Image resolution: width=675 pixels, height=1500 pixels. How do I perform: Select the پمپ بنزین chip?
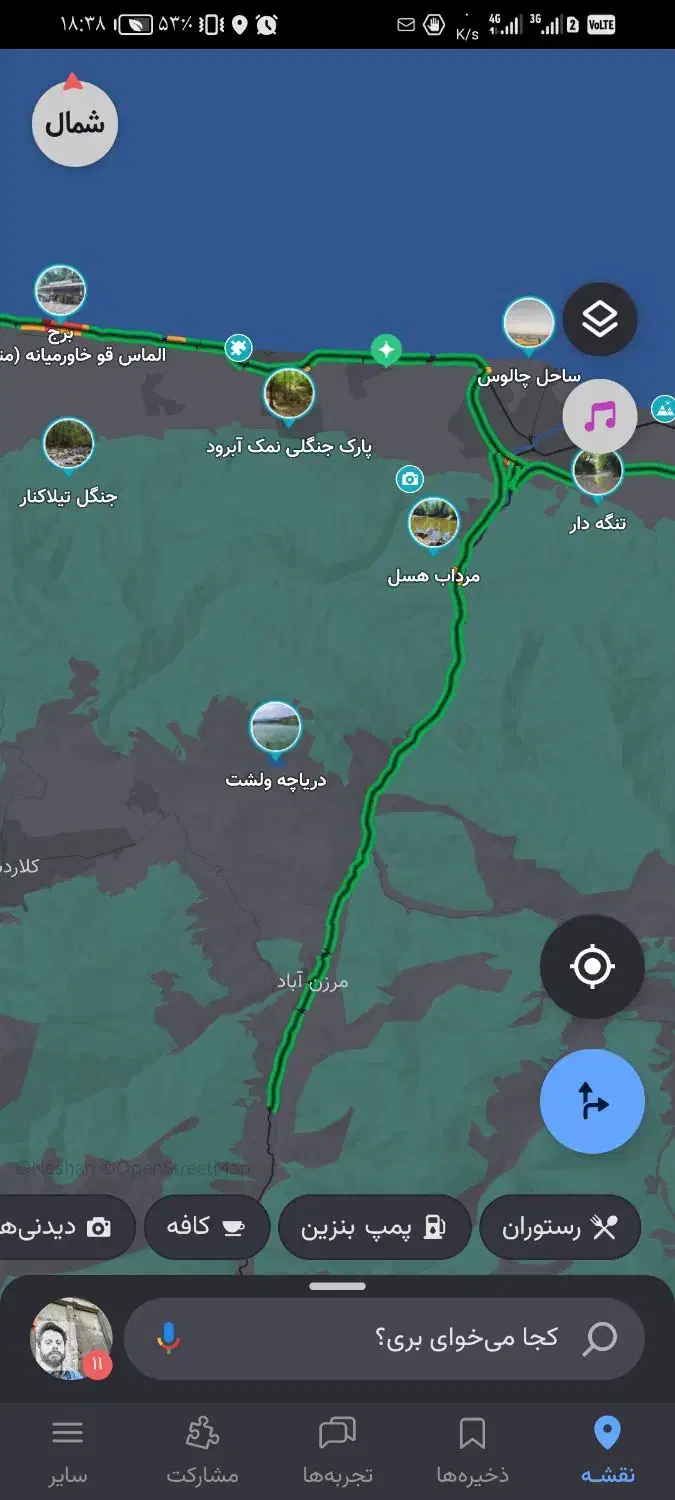[x=374, y=1227]
